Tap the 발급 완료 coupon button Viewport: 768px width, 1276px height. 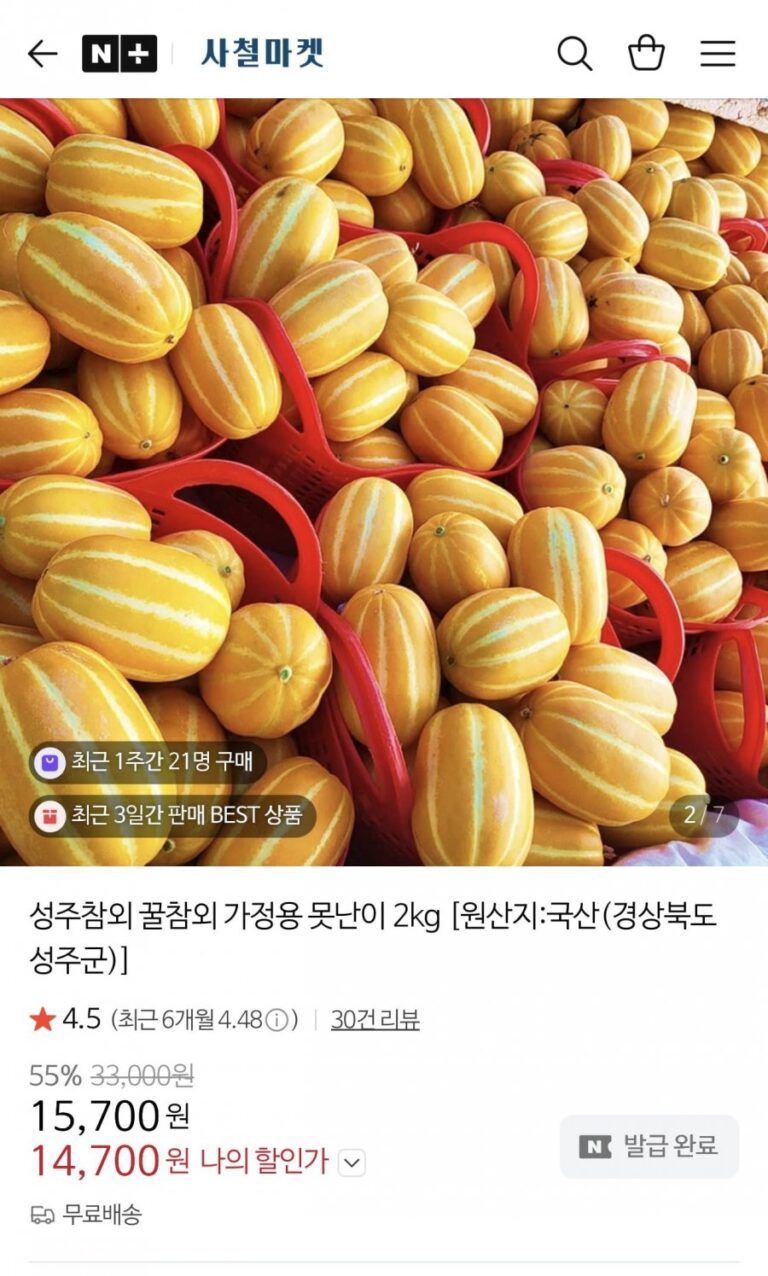coord(649,1146)
